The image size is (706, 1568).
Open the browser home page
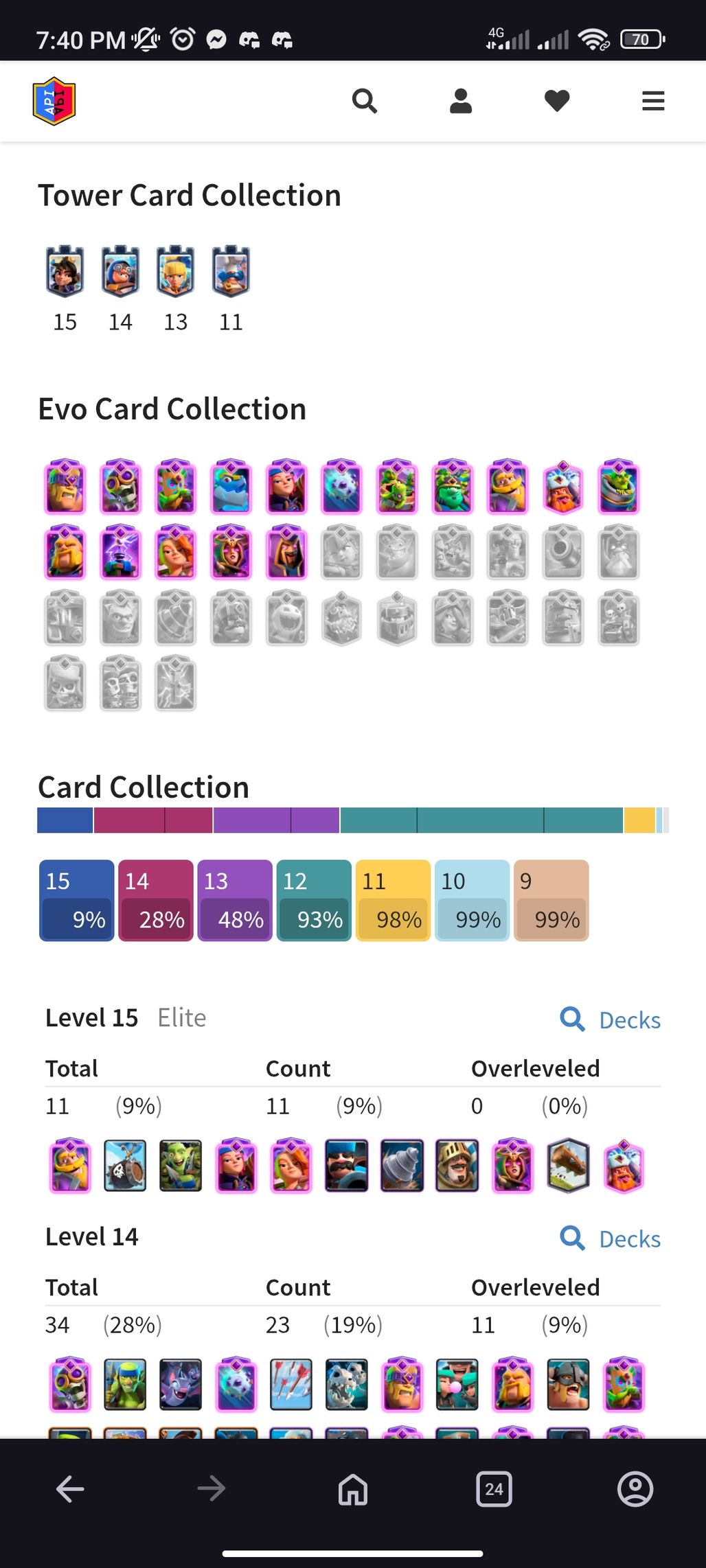tap(353, 1489)
